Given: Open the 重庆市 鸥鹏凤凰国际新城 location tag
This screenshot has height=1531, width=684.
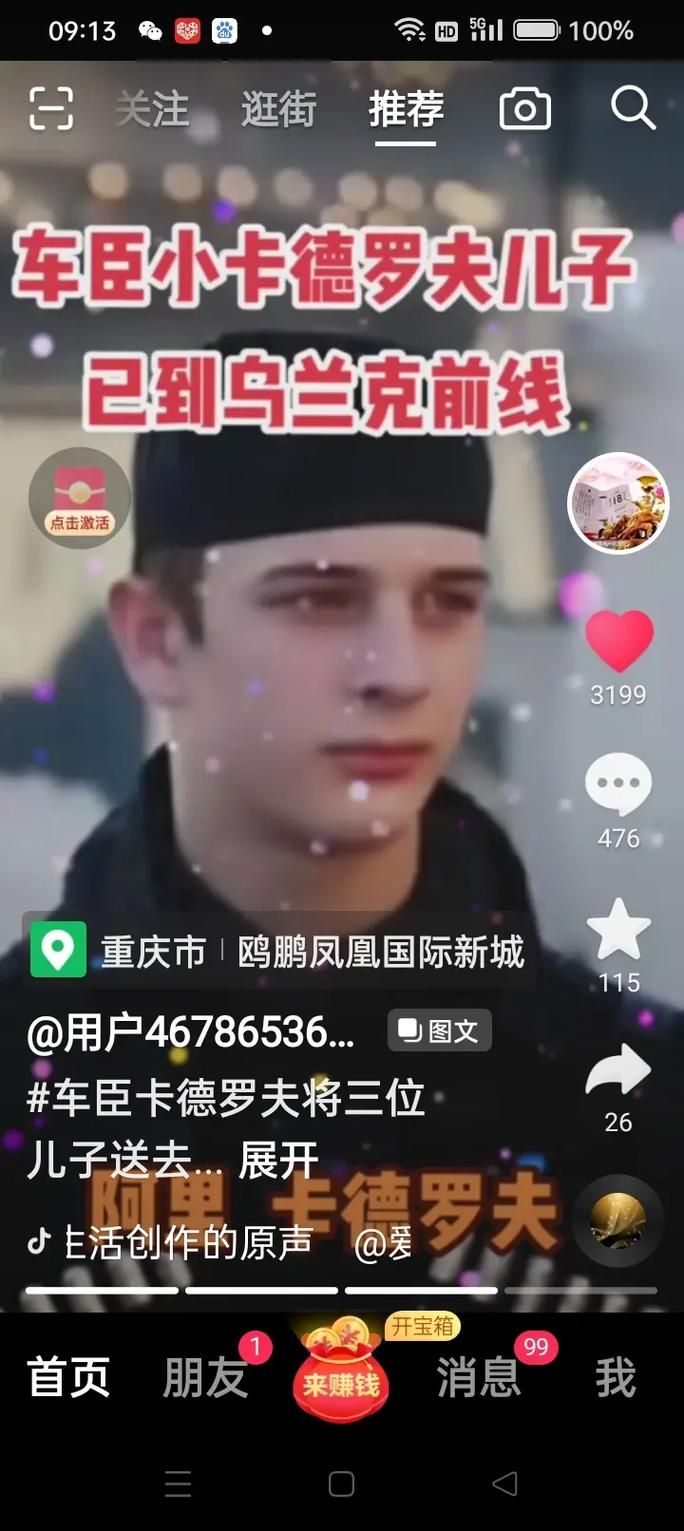Looking at the screenshot, I should [277, 950].
